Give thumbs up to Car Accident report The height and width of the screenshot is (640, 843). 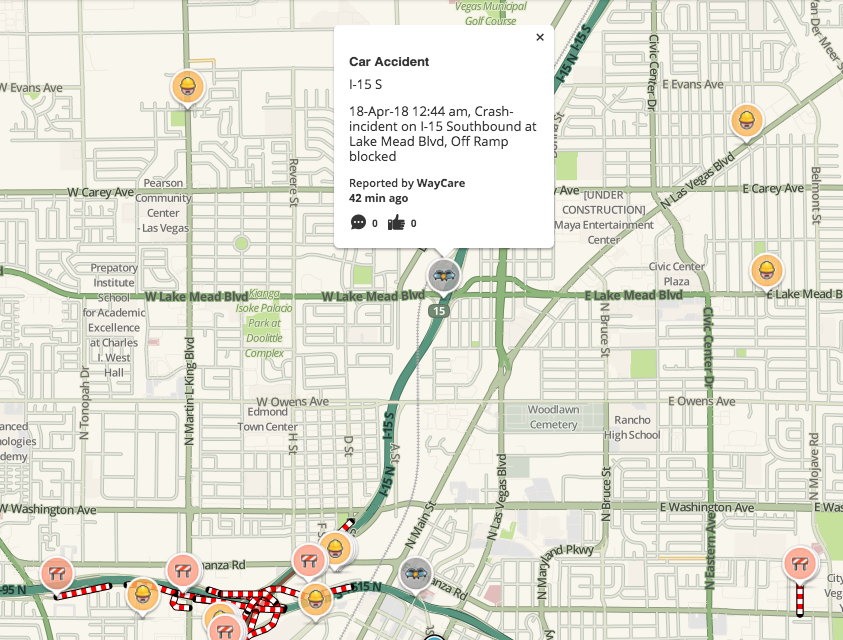coord(397,223)
